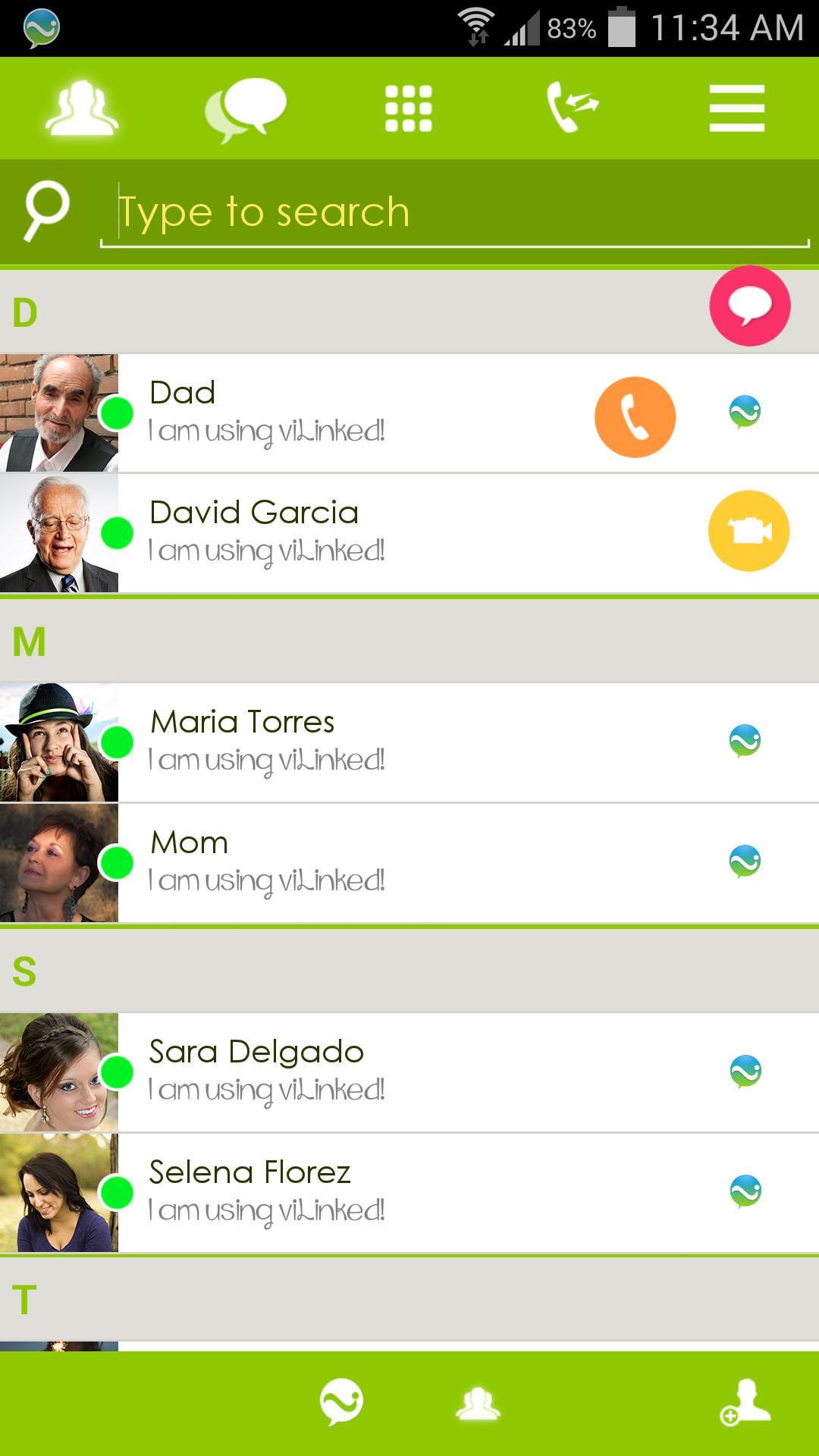Switch to the chats tab
Viewport: 819px width, 1456px height.
click(x=245, y=108)
